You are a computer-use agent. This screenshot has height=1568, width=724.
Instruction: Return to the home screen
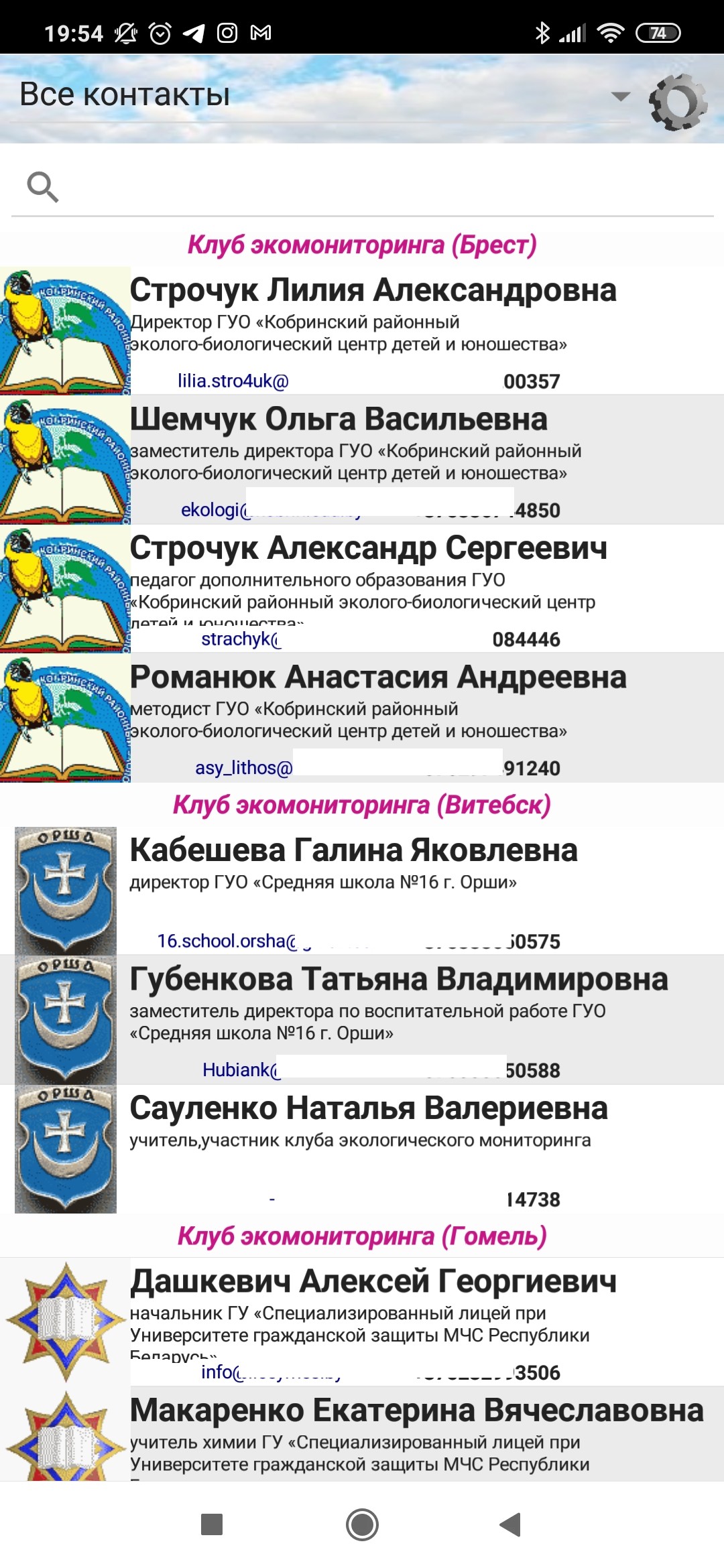tap(362, 1524)
